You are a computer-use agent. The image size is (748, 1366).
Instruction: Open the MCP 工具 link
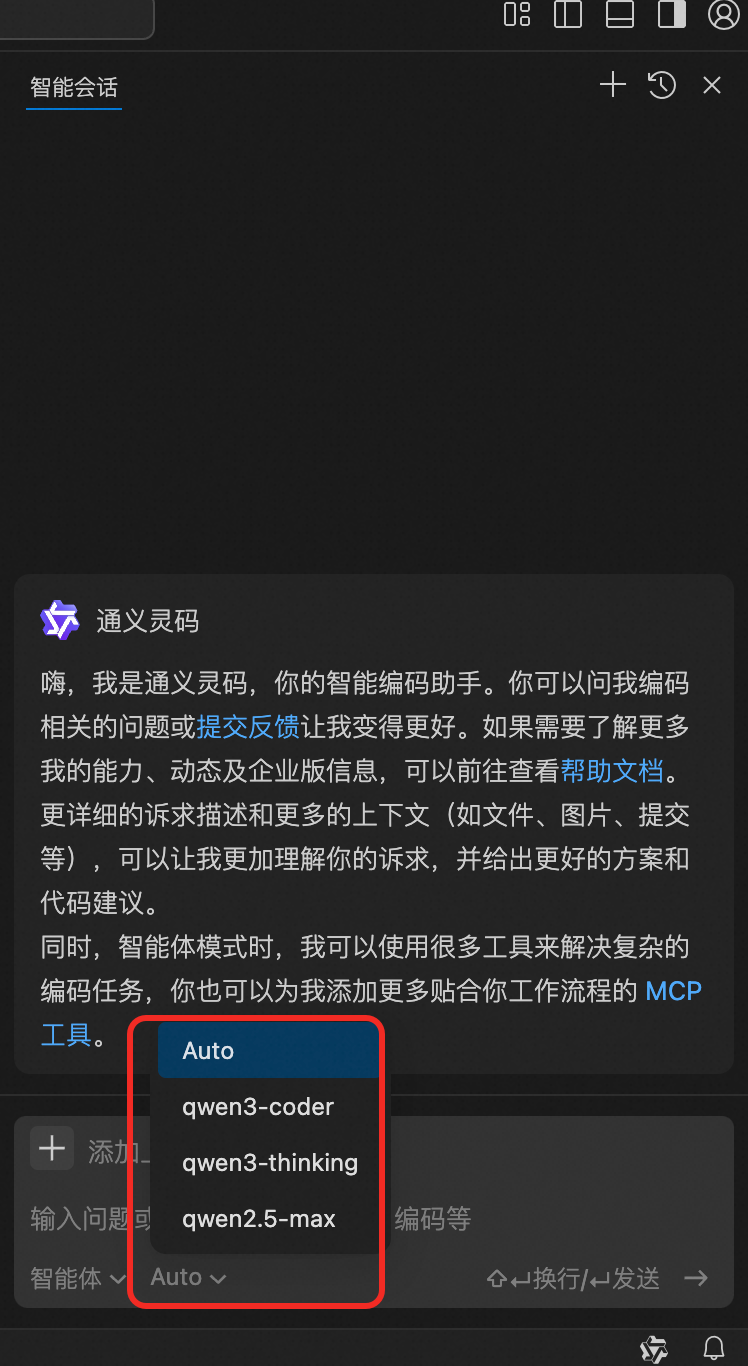tap(672, 991)
